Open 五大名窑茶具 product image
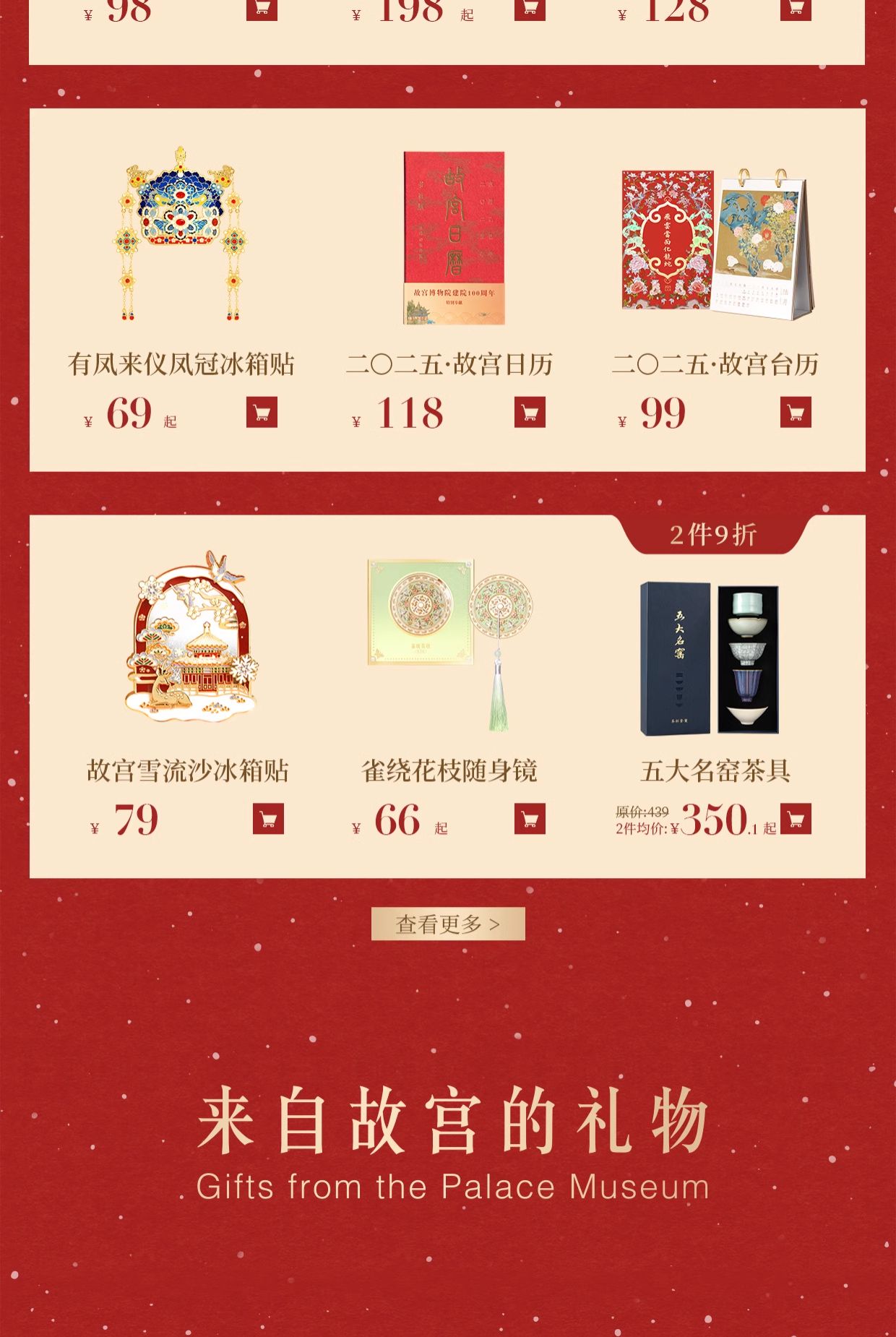 [x=710, y=658]
